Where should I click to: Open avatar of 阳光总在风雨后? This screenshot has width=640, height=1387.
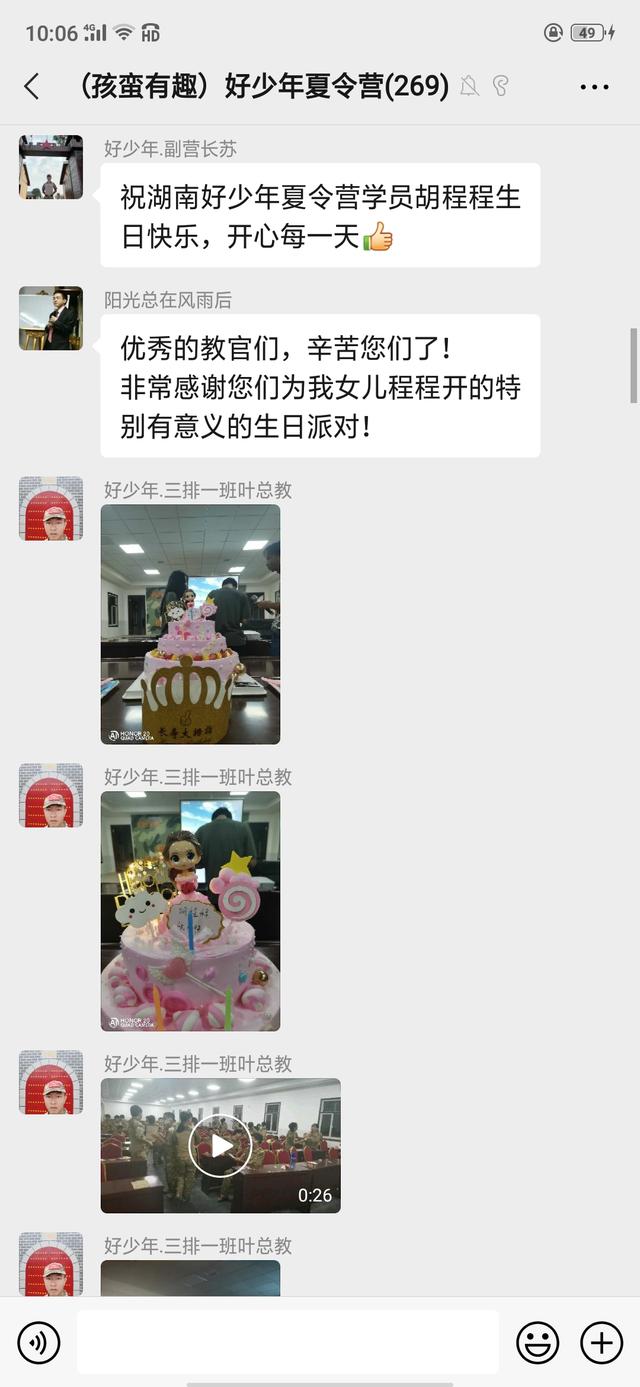pyautogui.click(x=51, y=318)
